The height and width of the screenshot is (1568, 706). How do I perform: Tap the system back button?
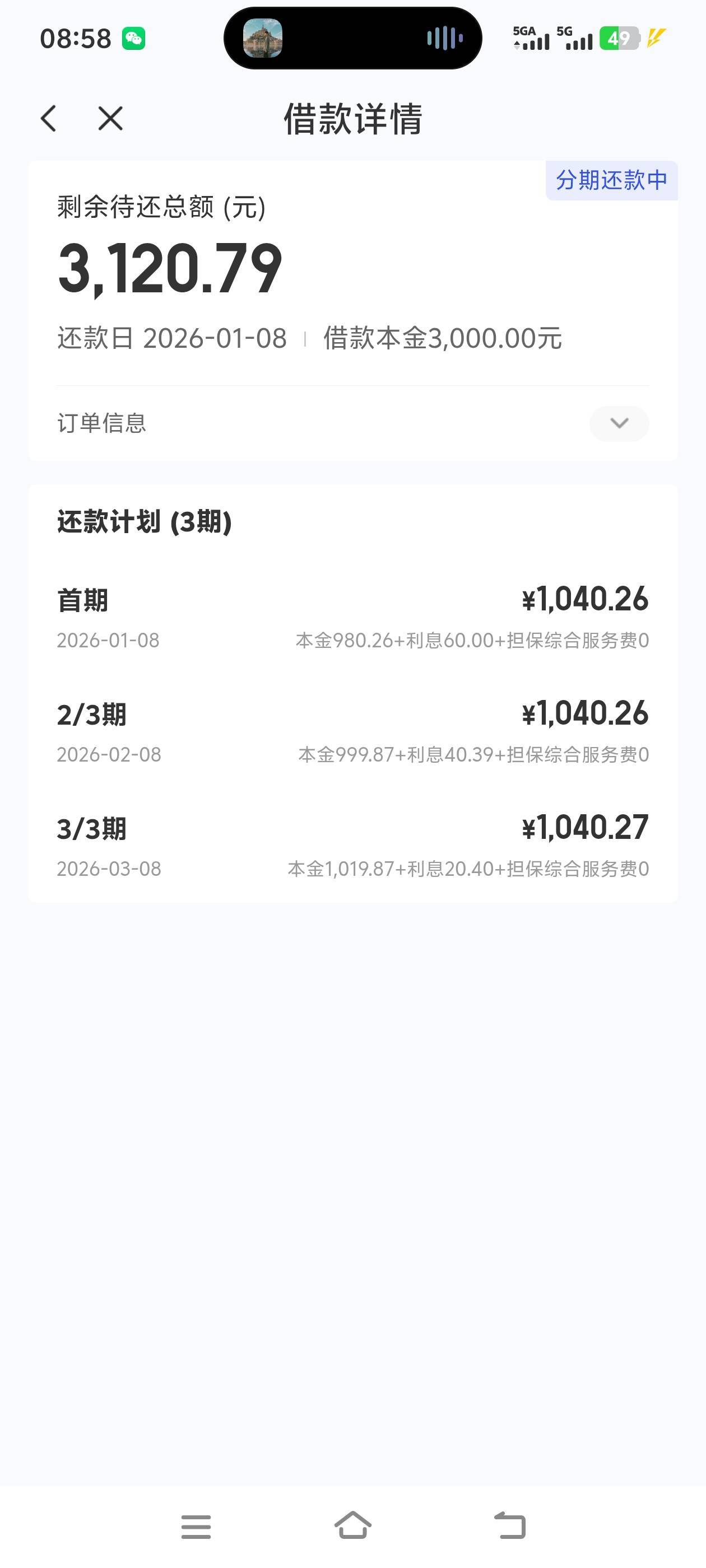(509, 1525)
